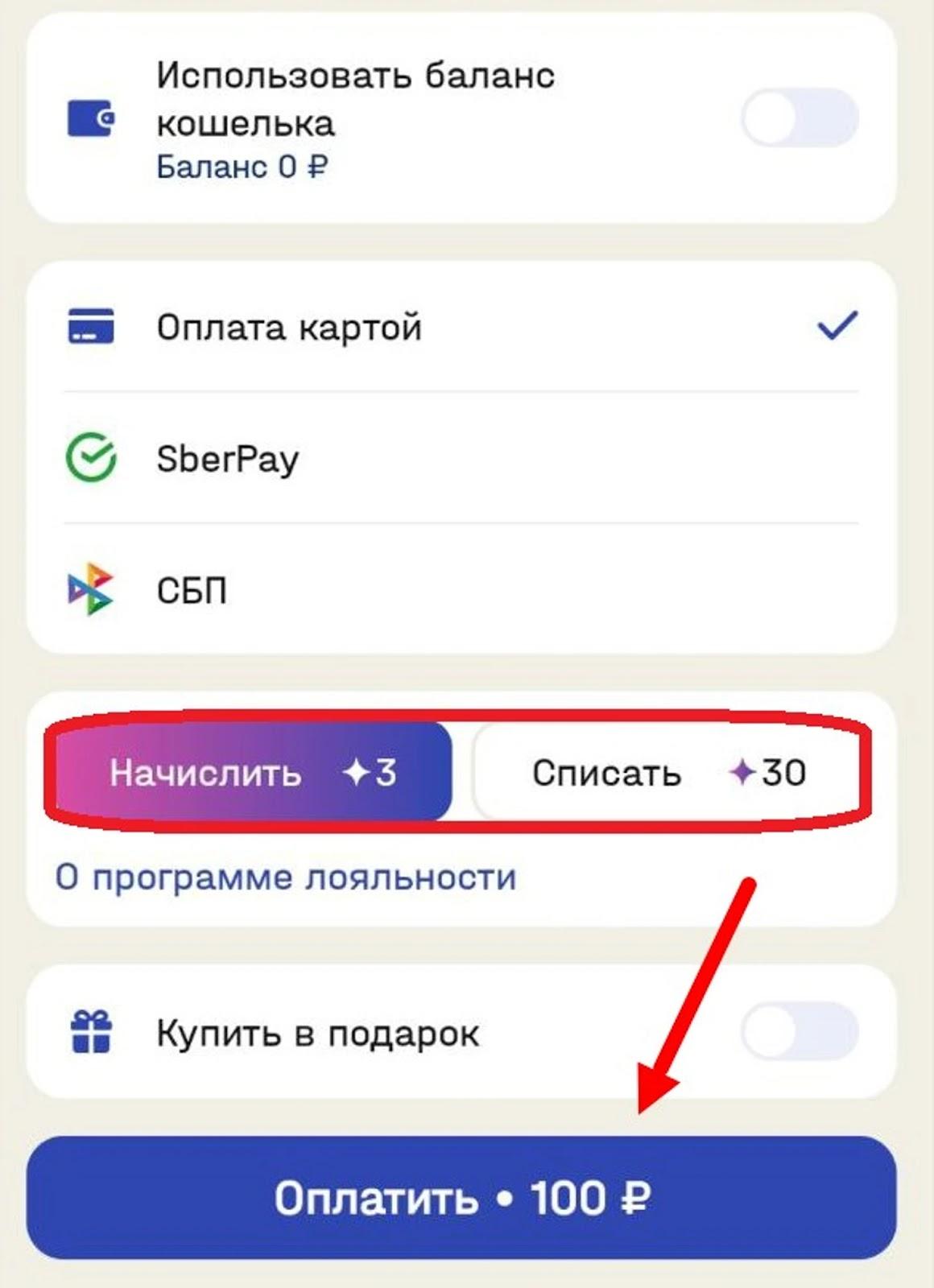
Task: Turn on Купить в подарок
Action: click(799, 1032)
